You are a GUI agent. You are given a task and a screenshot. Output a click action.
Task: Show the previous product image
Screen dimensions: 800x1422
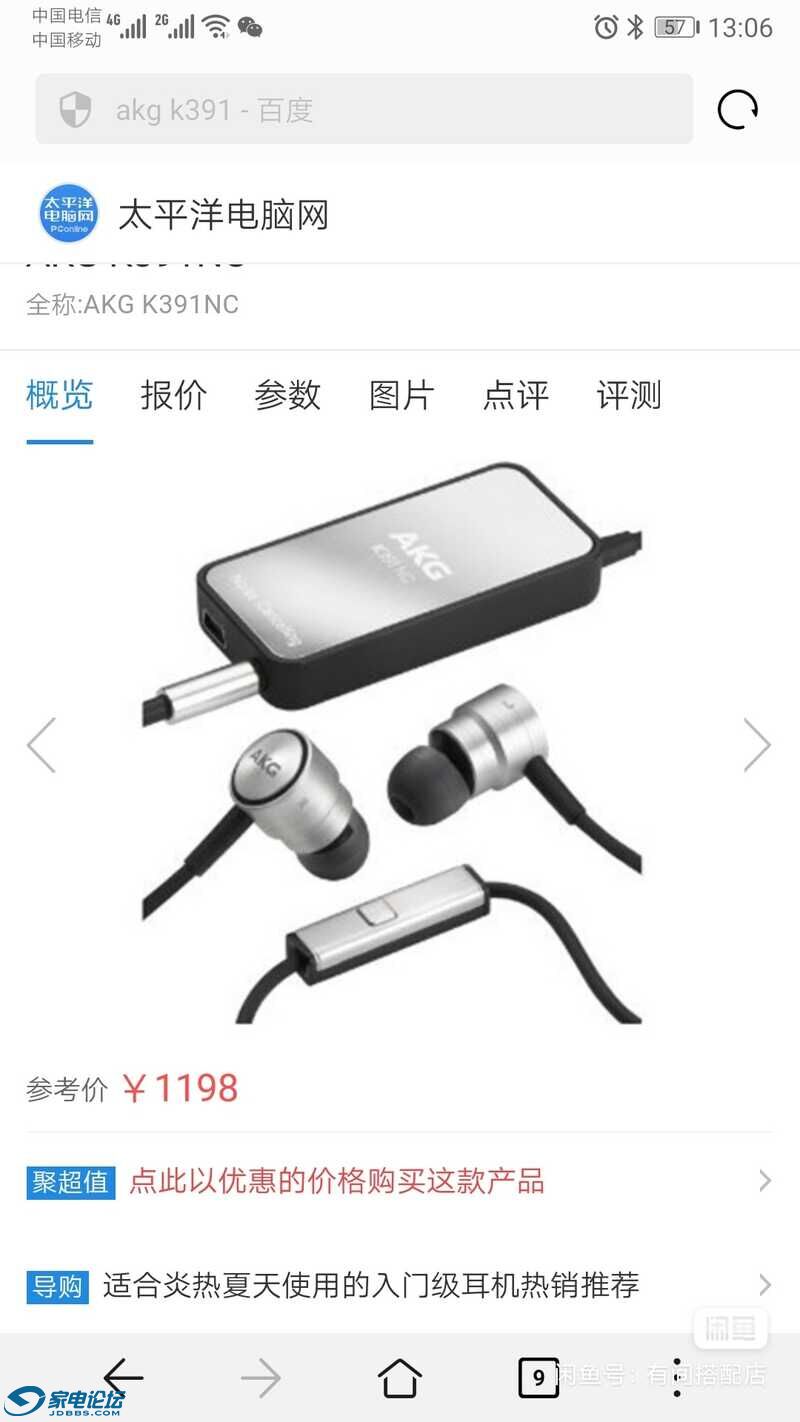41,745
